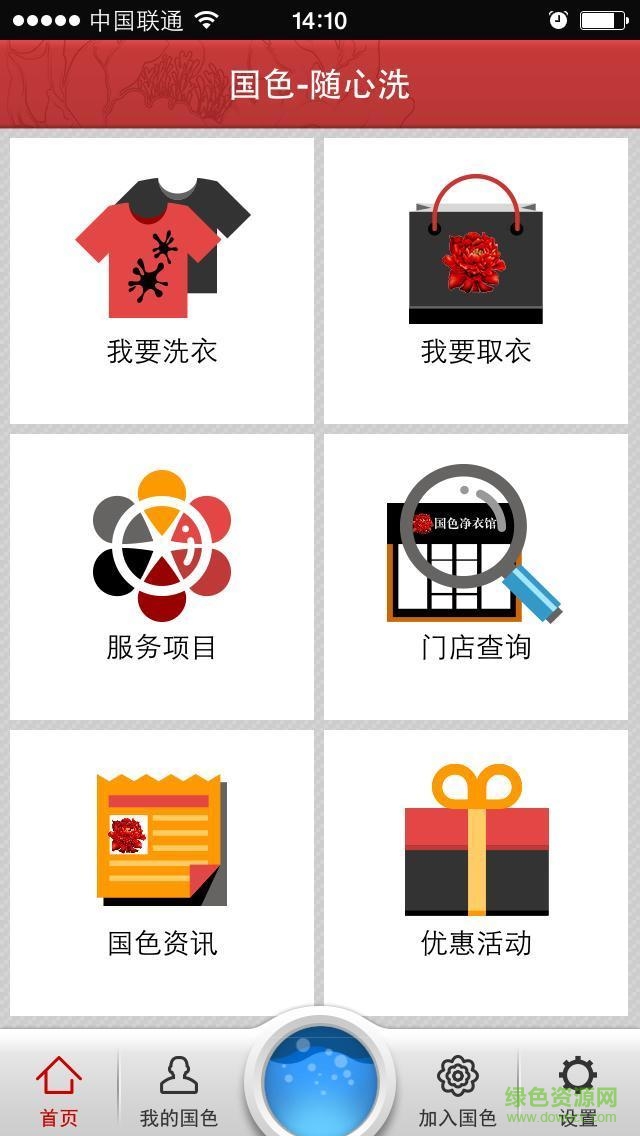Viewport: 640px width, 1136px height.
Task: View 服务项目 service items
Action: coord(162,576)
